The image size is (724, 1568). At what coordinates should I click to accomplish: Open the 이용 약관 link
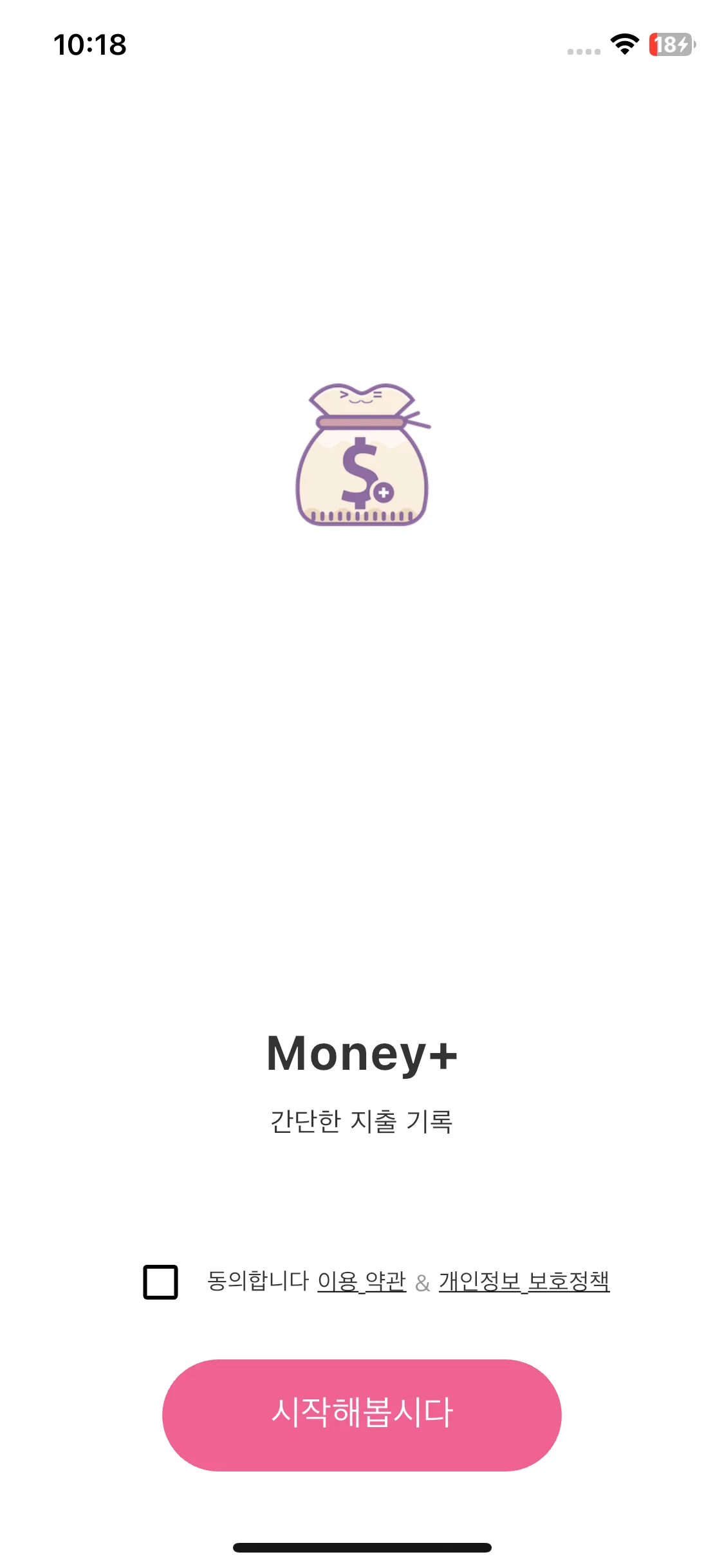tap(362, 1281)
